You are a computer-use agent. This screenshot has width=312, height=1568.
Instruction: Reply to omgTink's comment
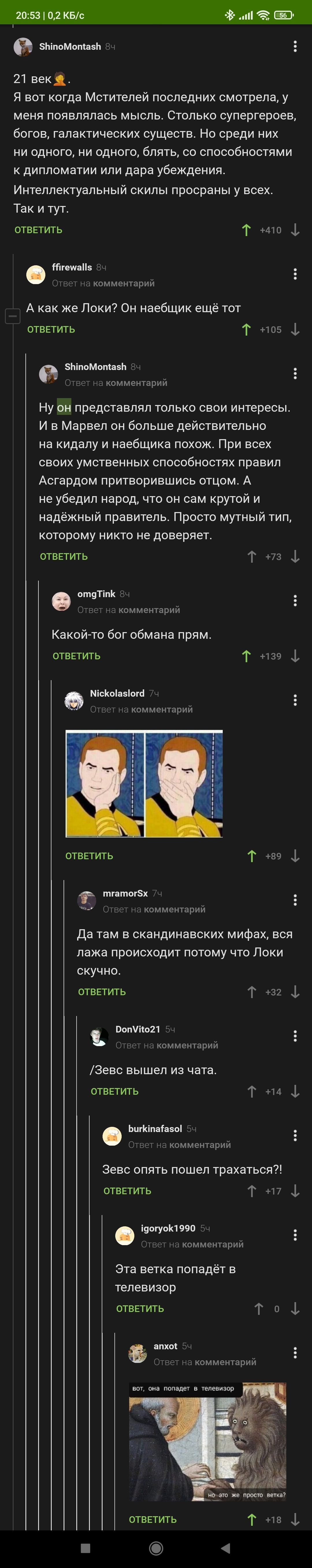coord(77,656)
